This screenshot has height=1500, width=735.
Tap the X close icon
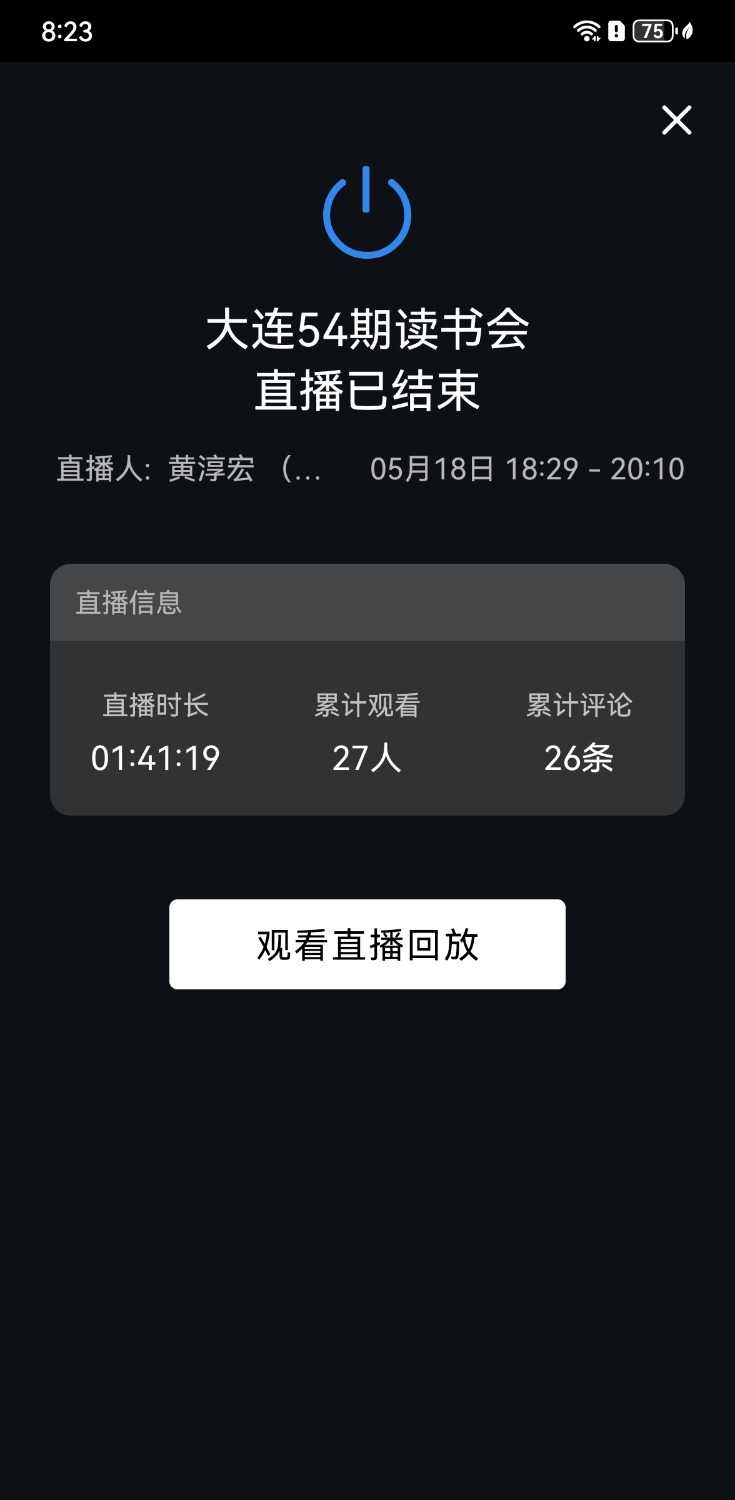pos(676,120)
